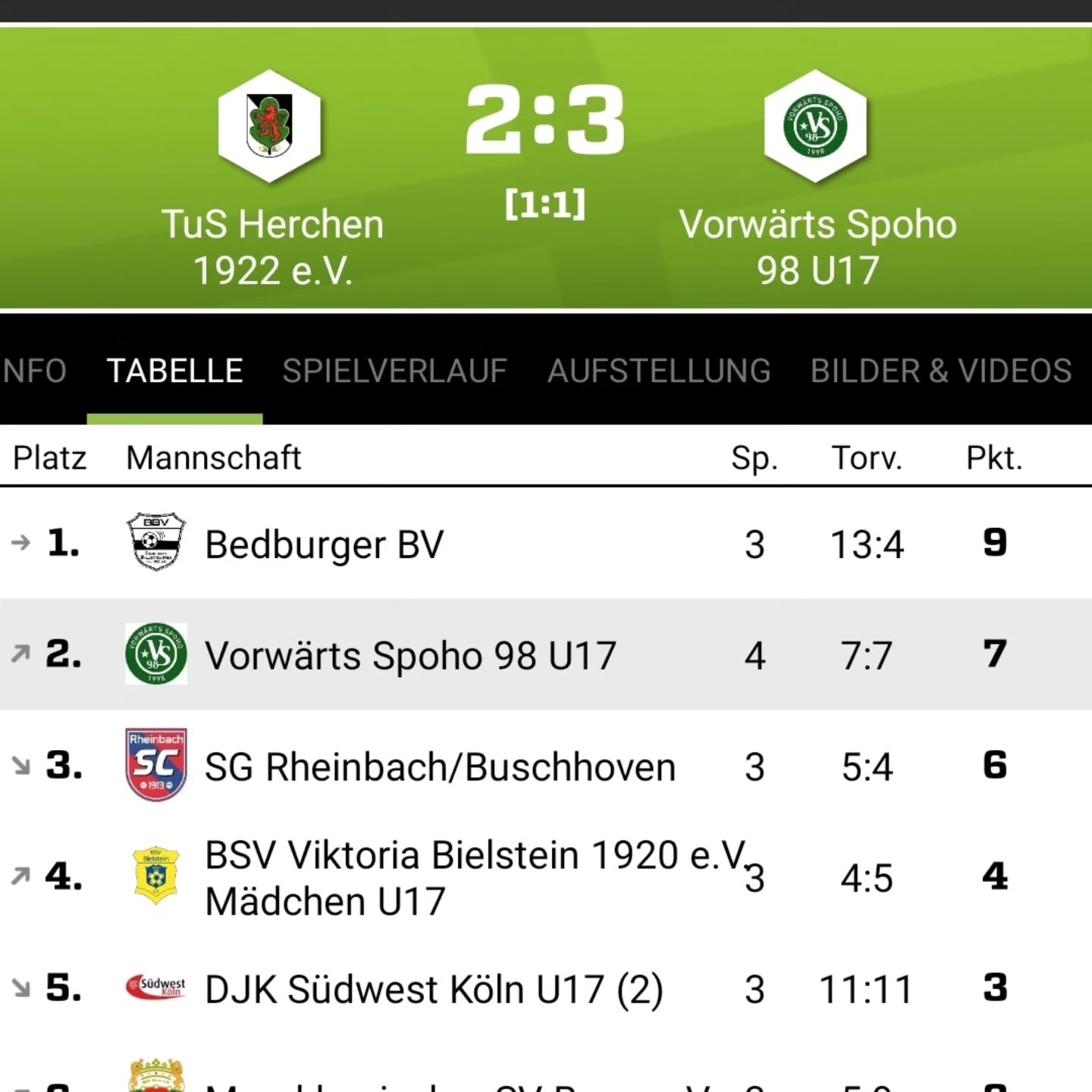1092x1092 pixels.
Task: Select the Tabelle tab
Action: pos(174,371)
